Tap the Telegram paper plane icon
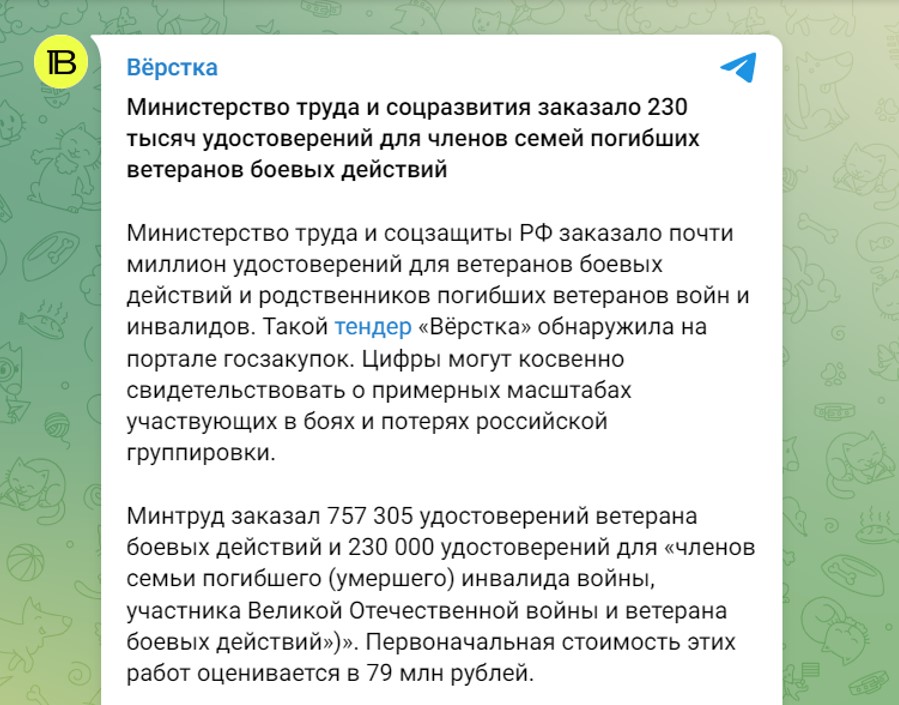 coord(738,67)
